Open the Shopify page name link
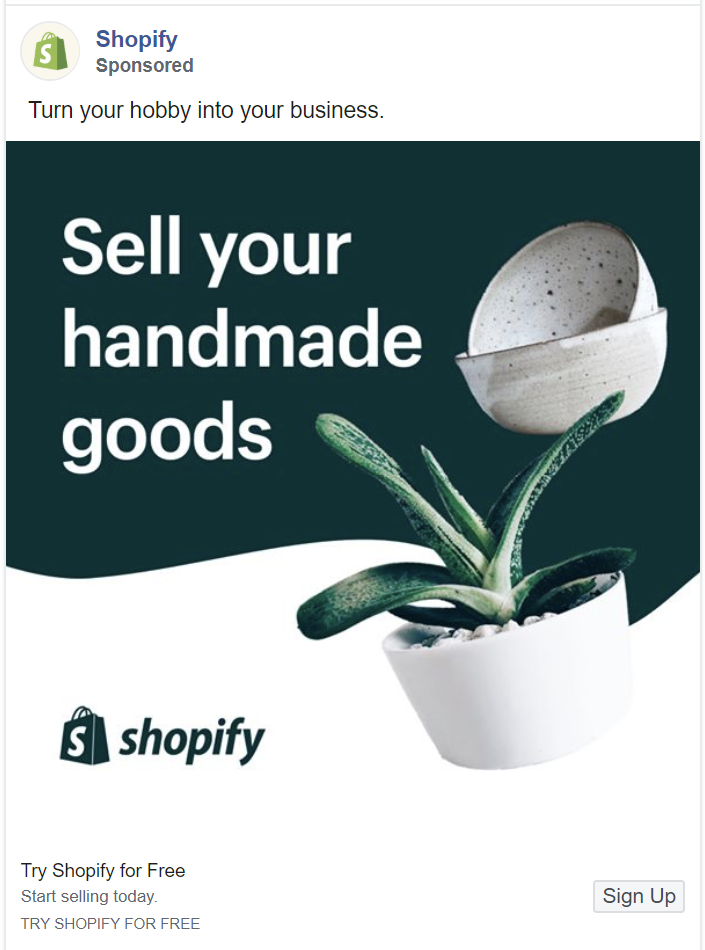This screenshot has height=950, width=705. point(136,40)
